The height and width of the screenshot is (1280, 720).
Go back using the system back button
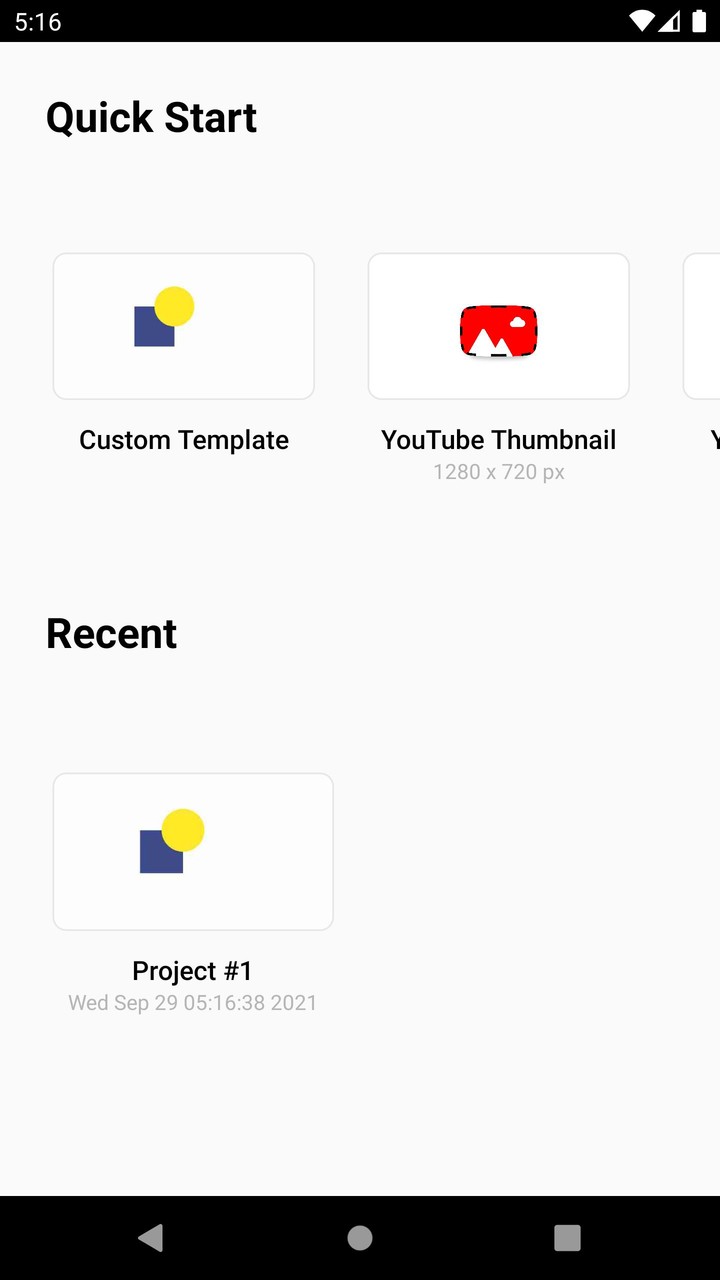click(x=151, y=1238)
